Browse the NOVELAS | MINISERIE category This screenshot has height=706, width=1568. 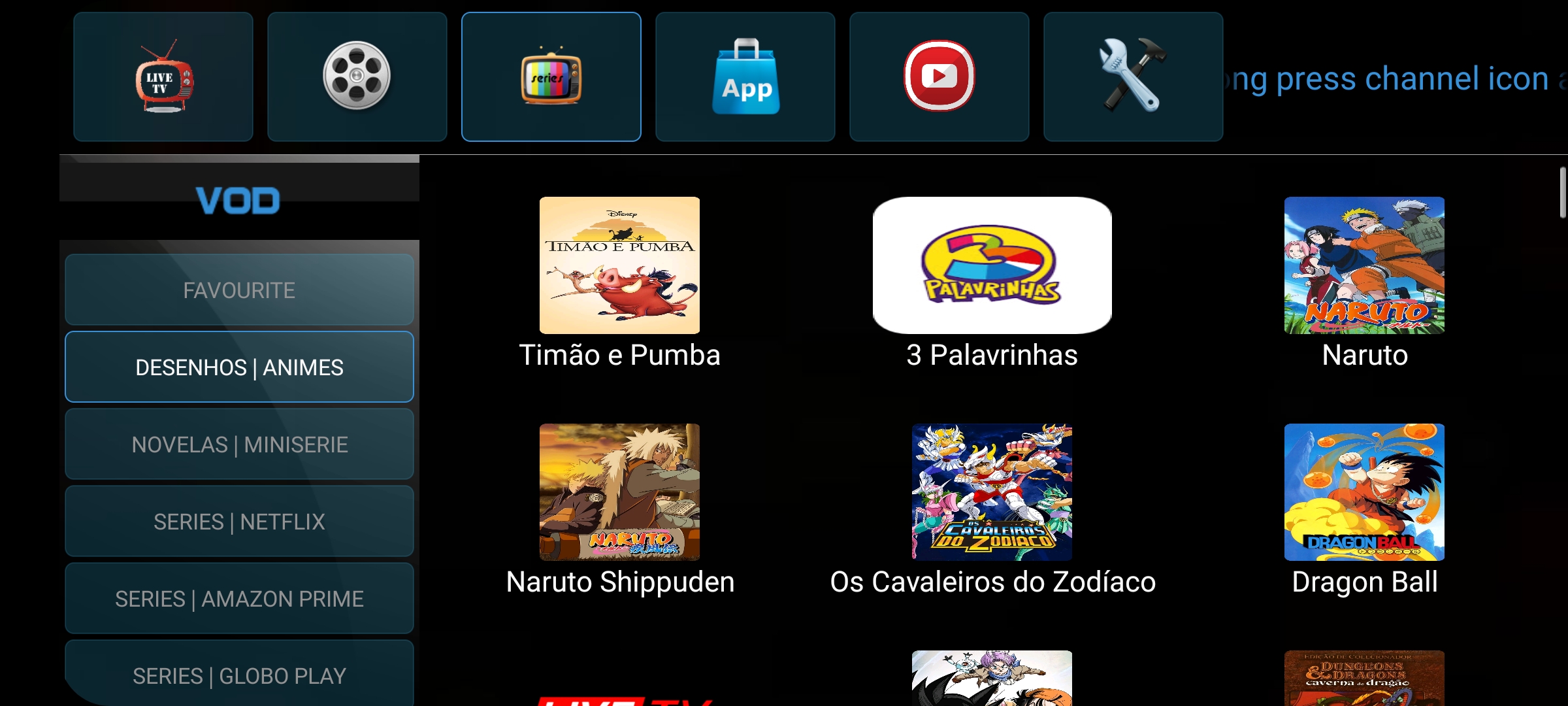[239, 445]
